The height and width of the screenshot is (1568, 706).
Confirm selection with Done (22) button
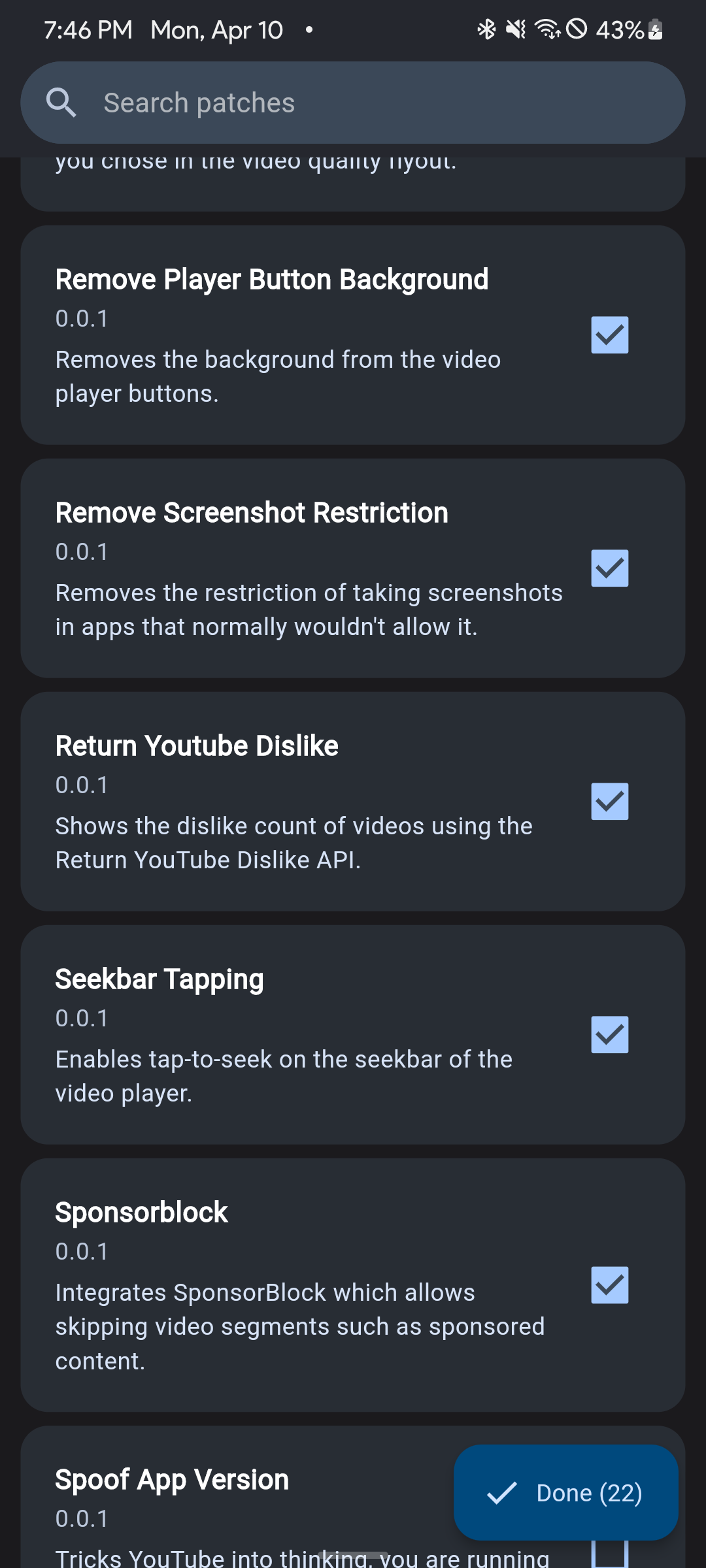click(x=565, y=1493)
